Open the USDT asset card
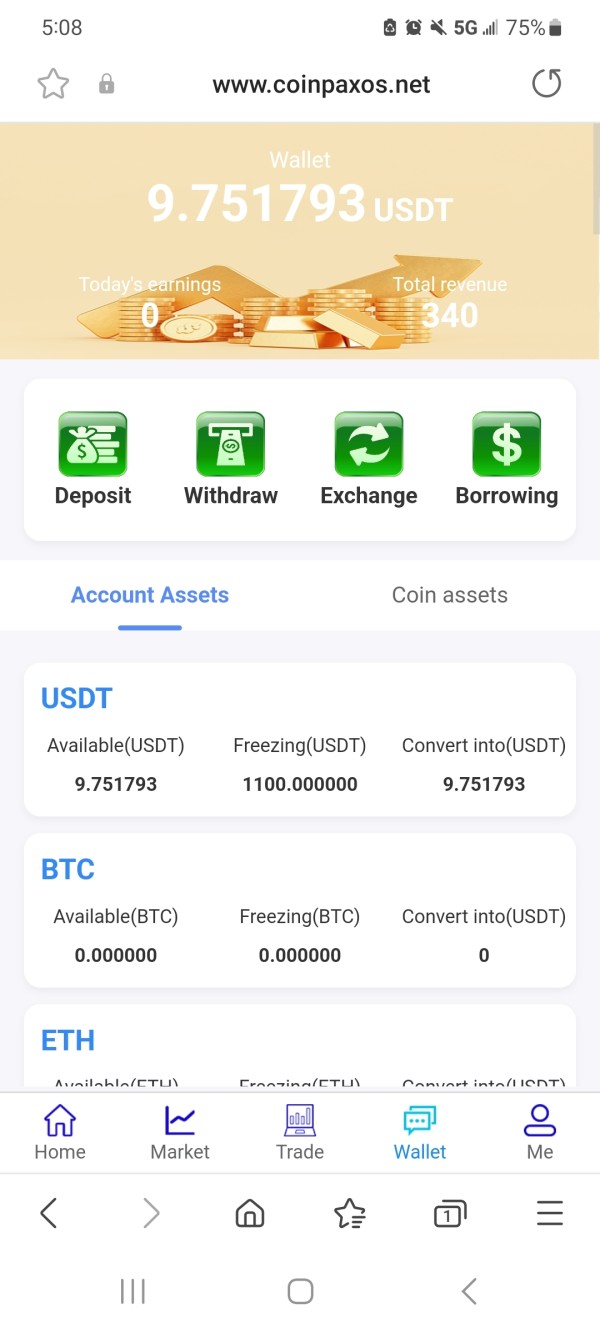The width and height of the screenshot is (600, 1333). 300,739
